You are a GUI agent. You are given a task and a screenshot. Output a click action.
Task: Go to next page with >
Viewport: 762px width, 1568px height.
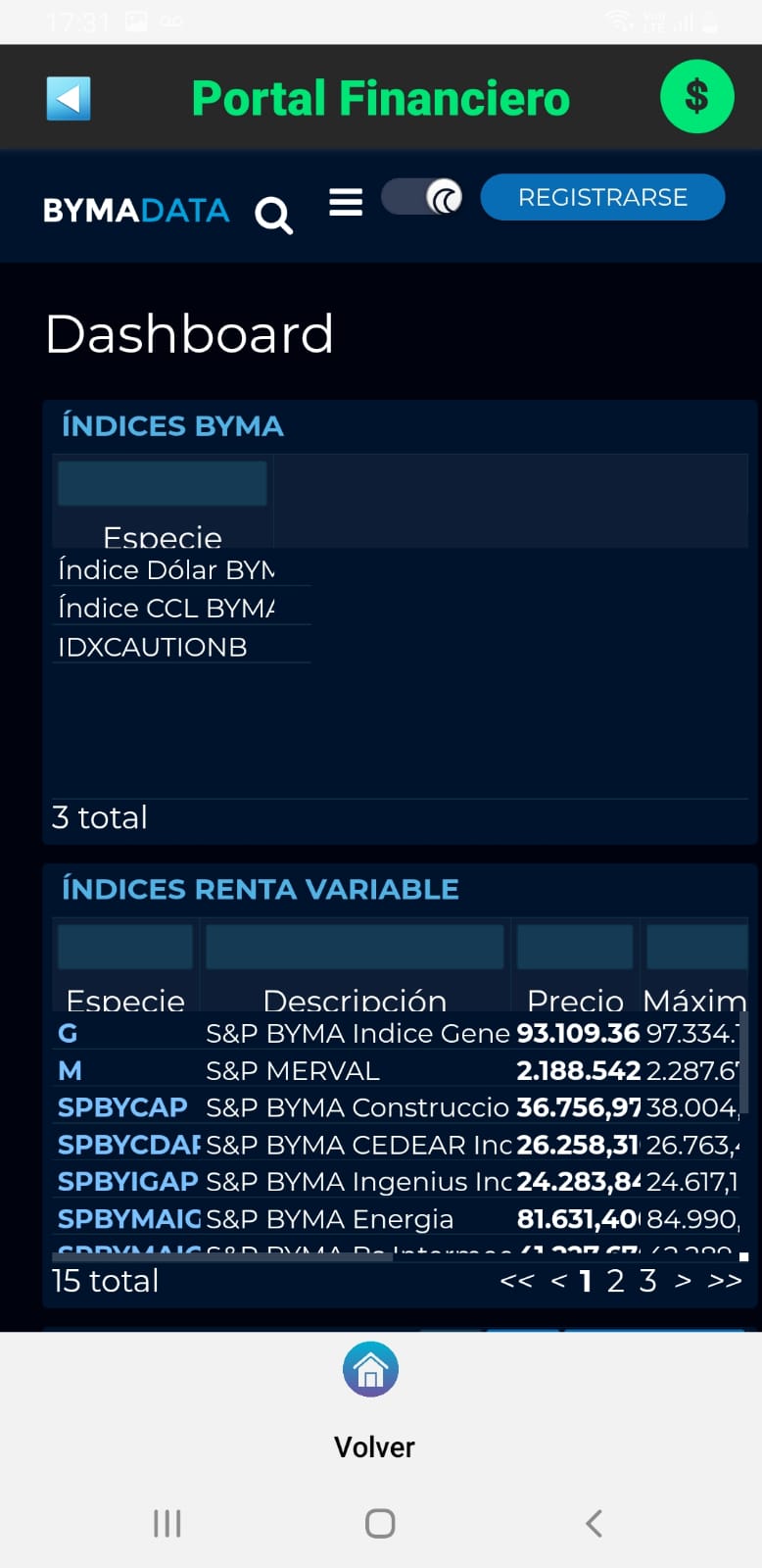point(684,1281)
